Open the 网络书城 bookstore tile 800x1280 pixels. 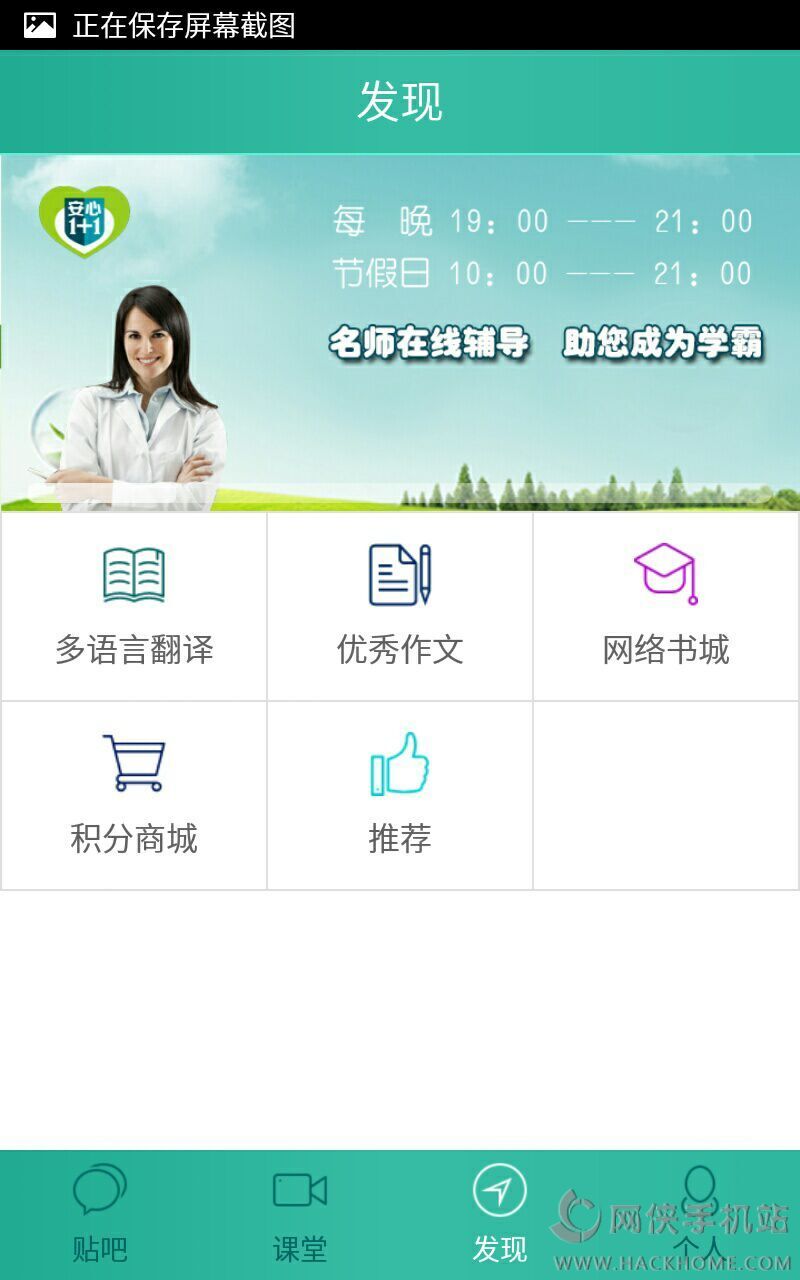pyautogui.click(x=666, y=607)
